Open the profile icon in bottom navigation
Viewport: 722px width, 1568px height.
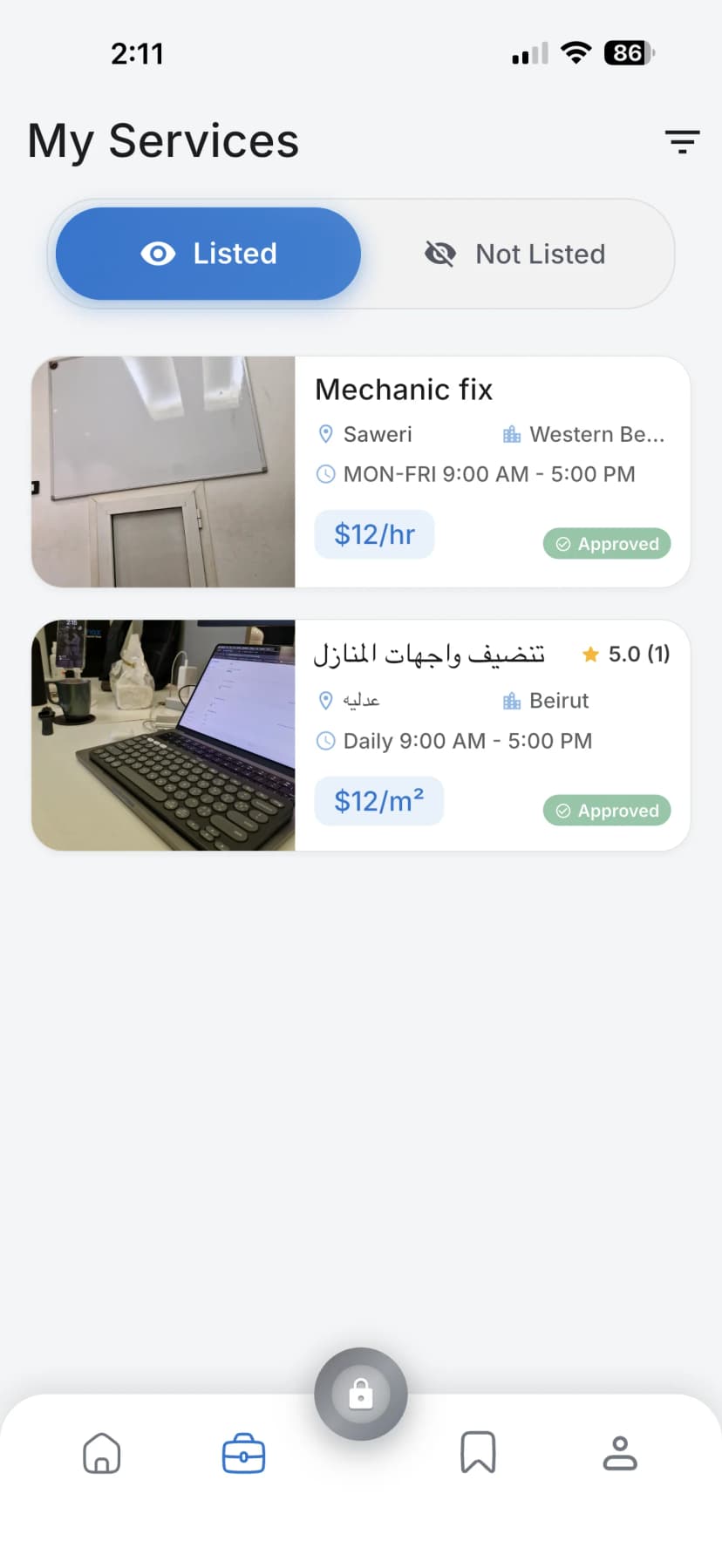point(620,1452)
